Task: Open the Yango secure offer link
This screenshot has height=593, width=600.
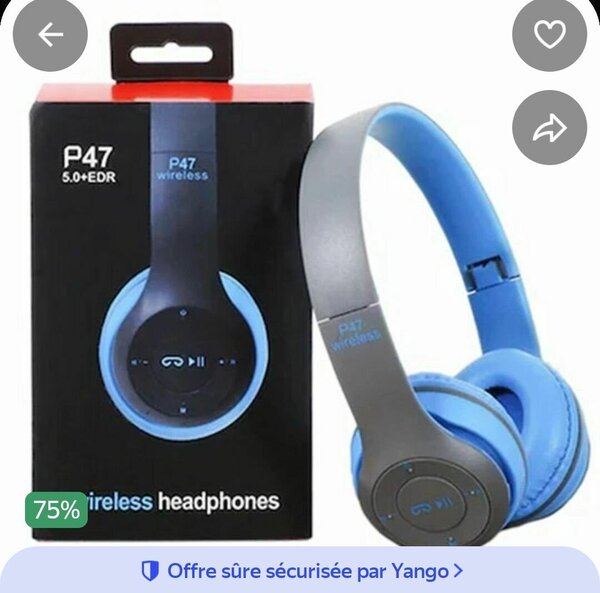Action: click(302, 571)
